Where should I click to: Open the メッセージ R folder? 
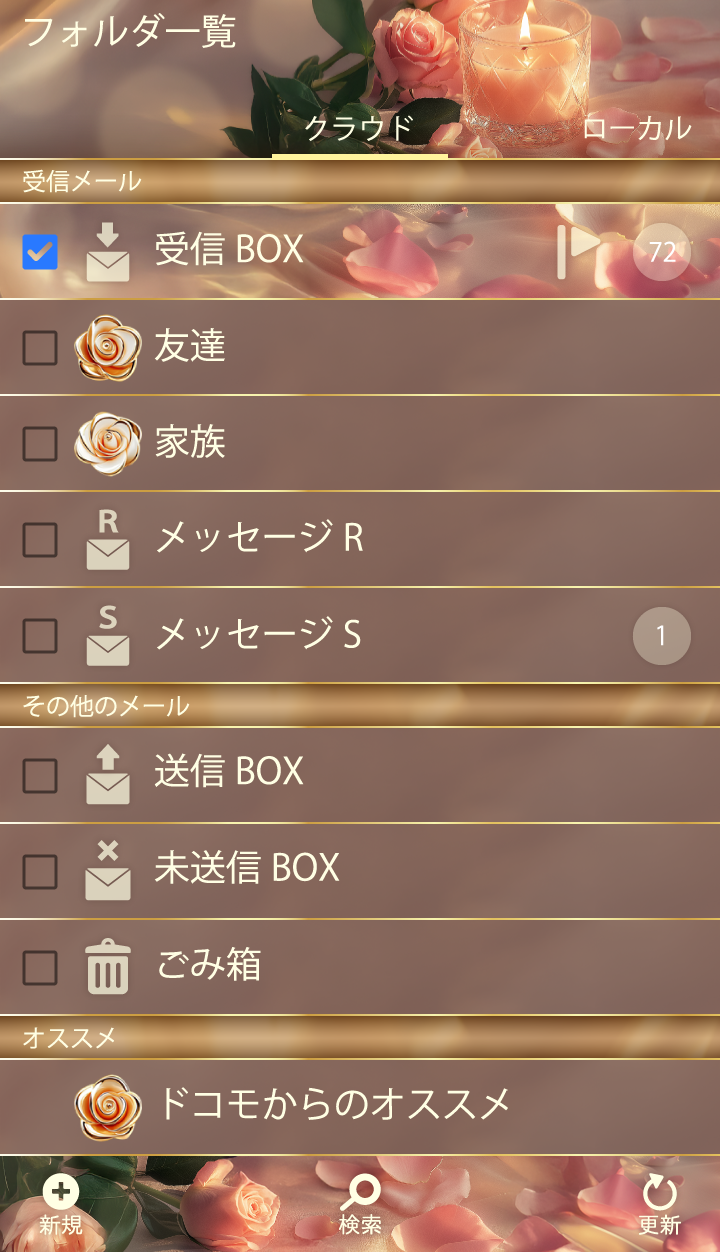(x=300, y=539)
